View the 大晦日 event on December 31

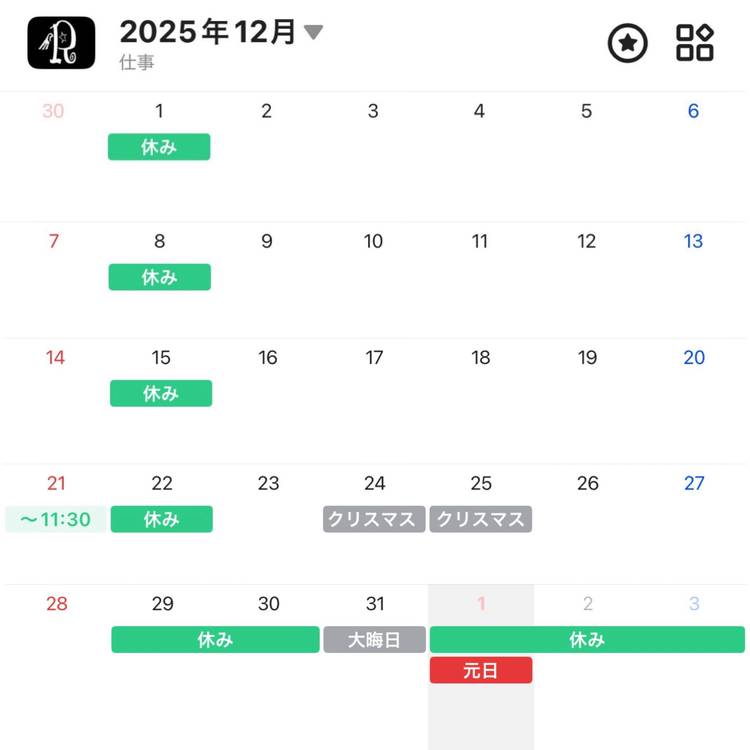click(x=374, y=640)
